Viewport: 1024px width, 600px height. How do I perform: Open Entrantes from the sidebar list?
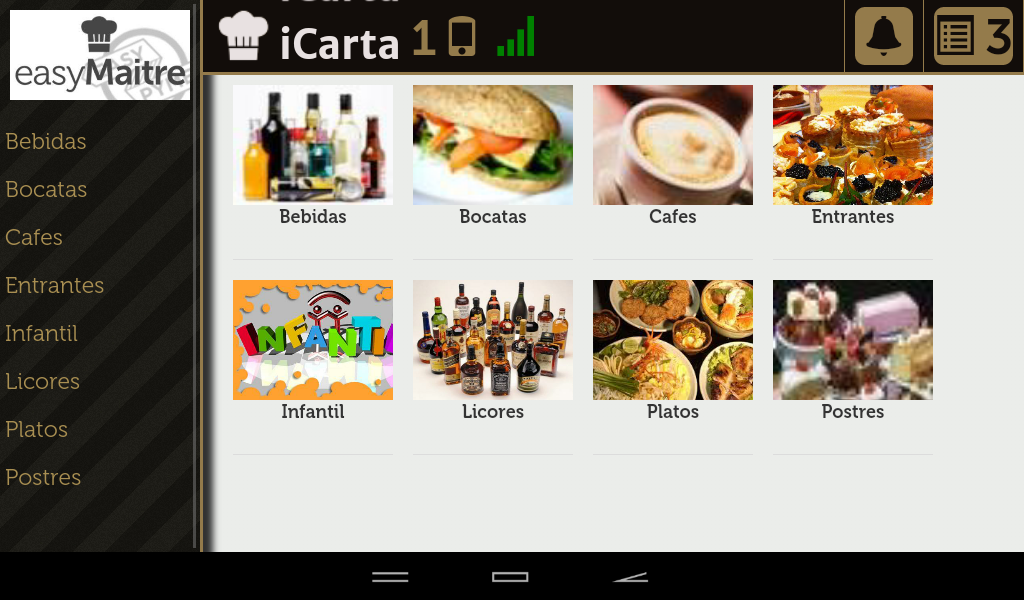click(55, 285)
